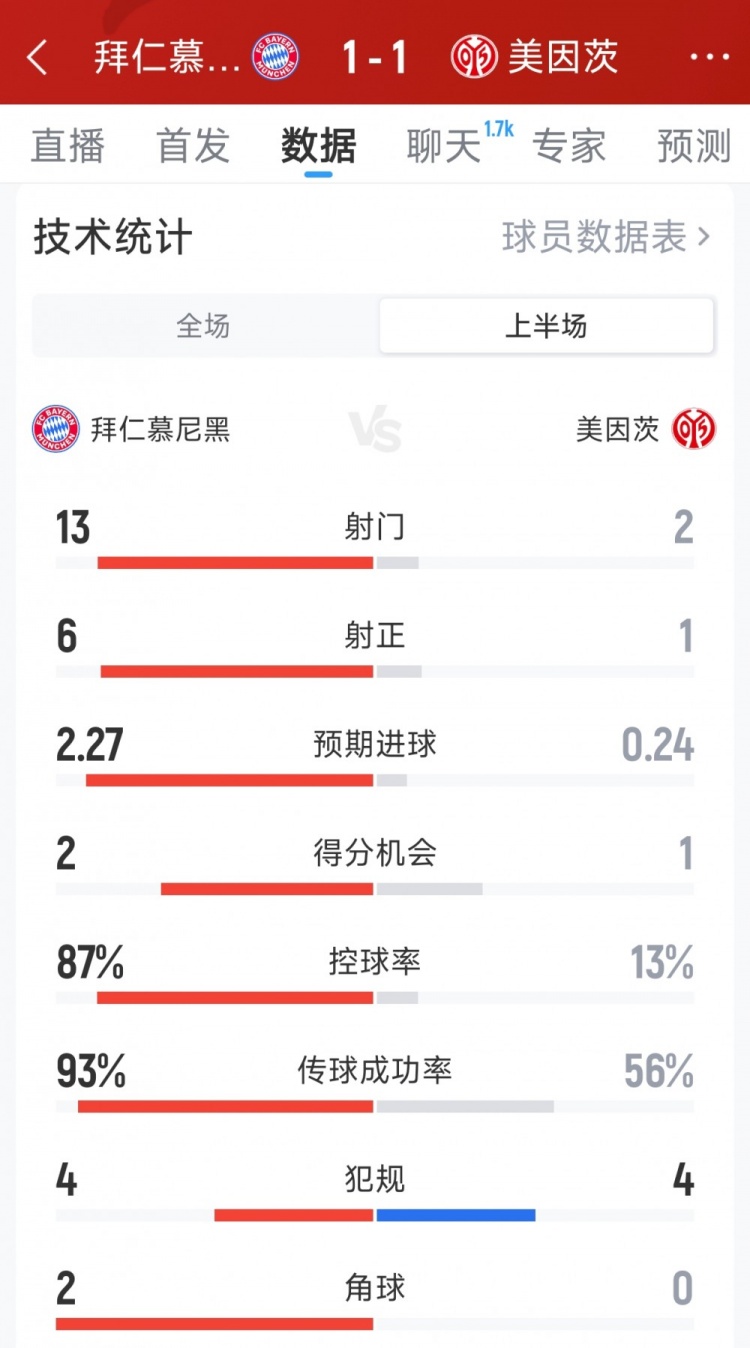Open 球员数据表 player stats link
The image size is (750, 1348).
click(x=606, y=237)
